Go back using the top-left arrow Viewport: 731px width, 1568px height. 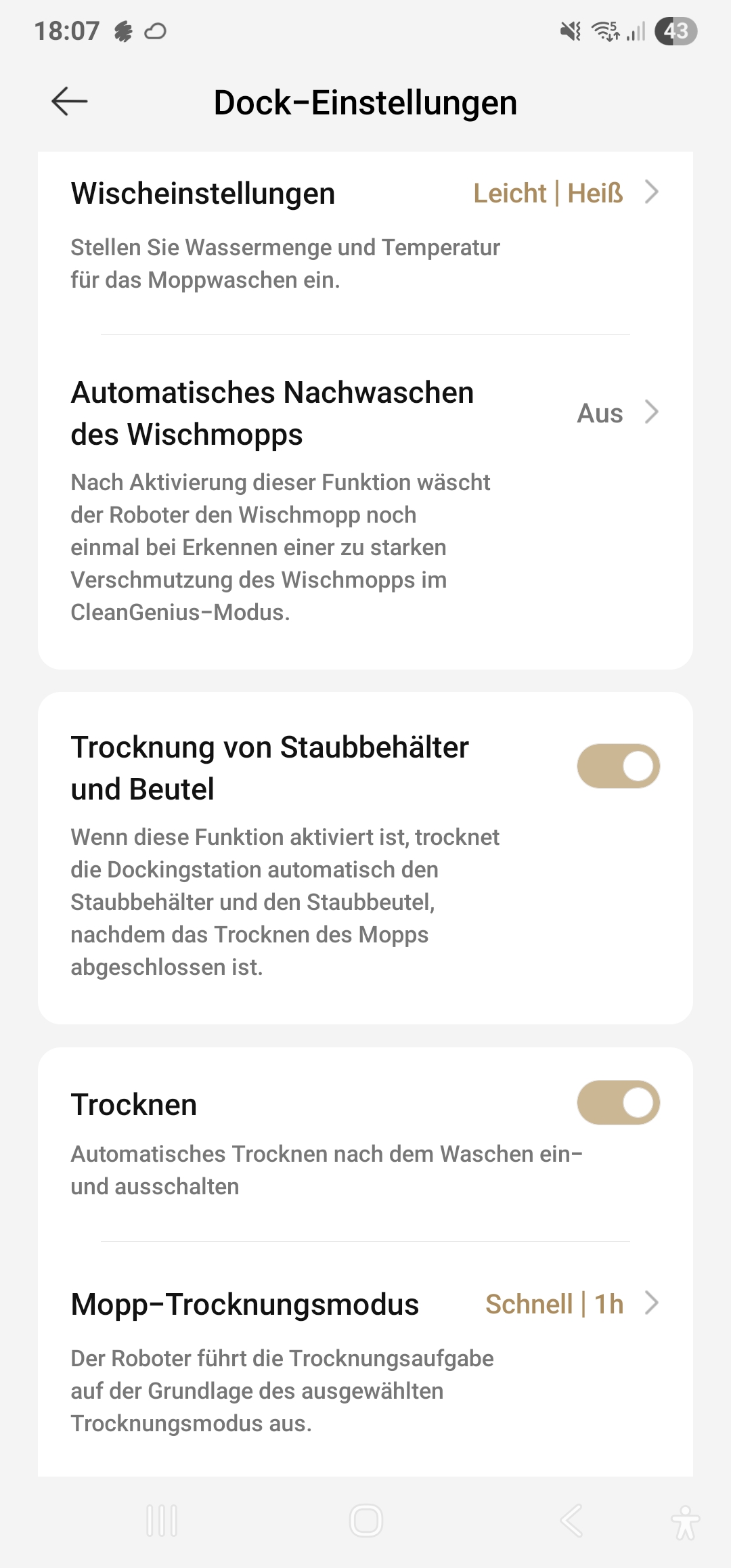70,102
